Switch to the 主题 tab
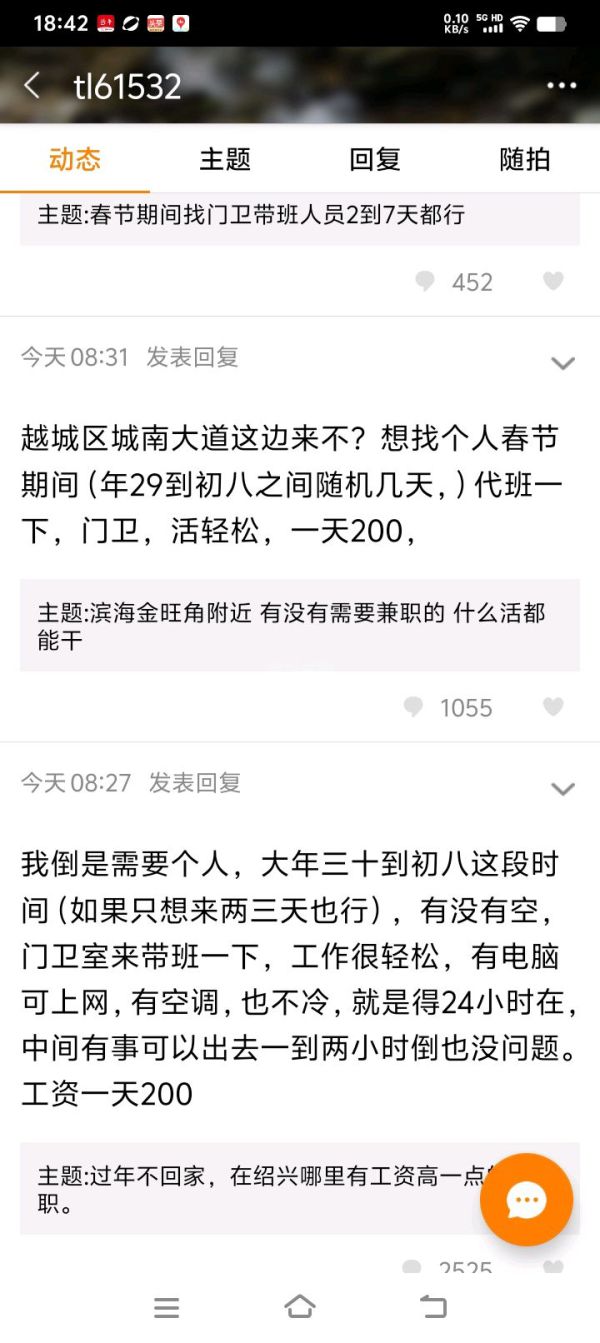 point(225,159)
